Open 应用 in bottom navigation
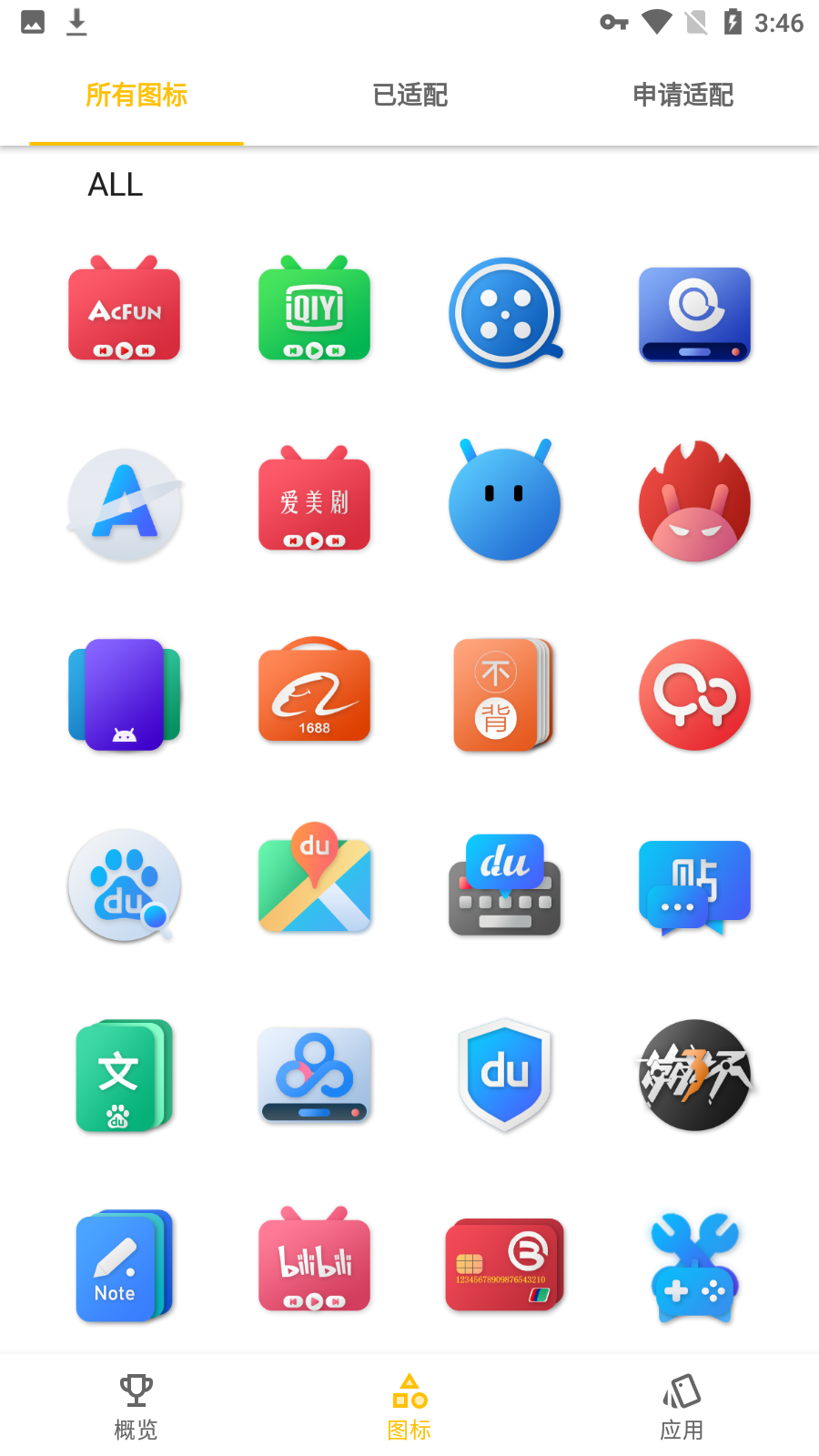The width and height of the screenshot is (819, 1456). coord(682,1406)
